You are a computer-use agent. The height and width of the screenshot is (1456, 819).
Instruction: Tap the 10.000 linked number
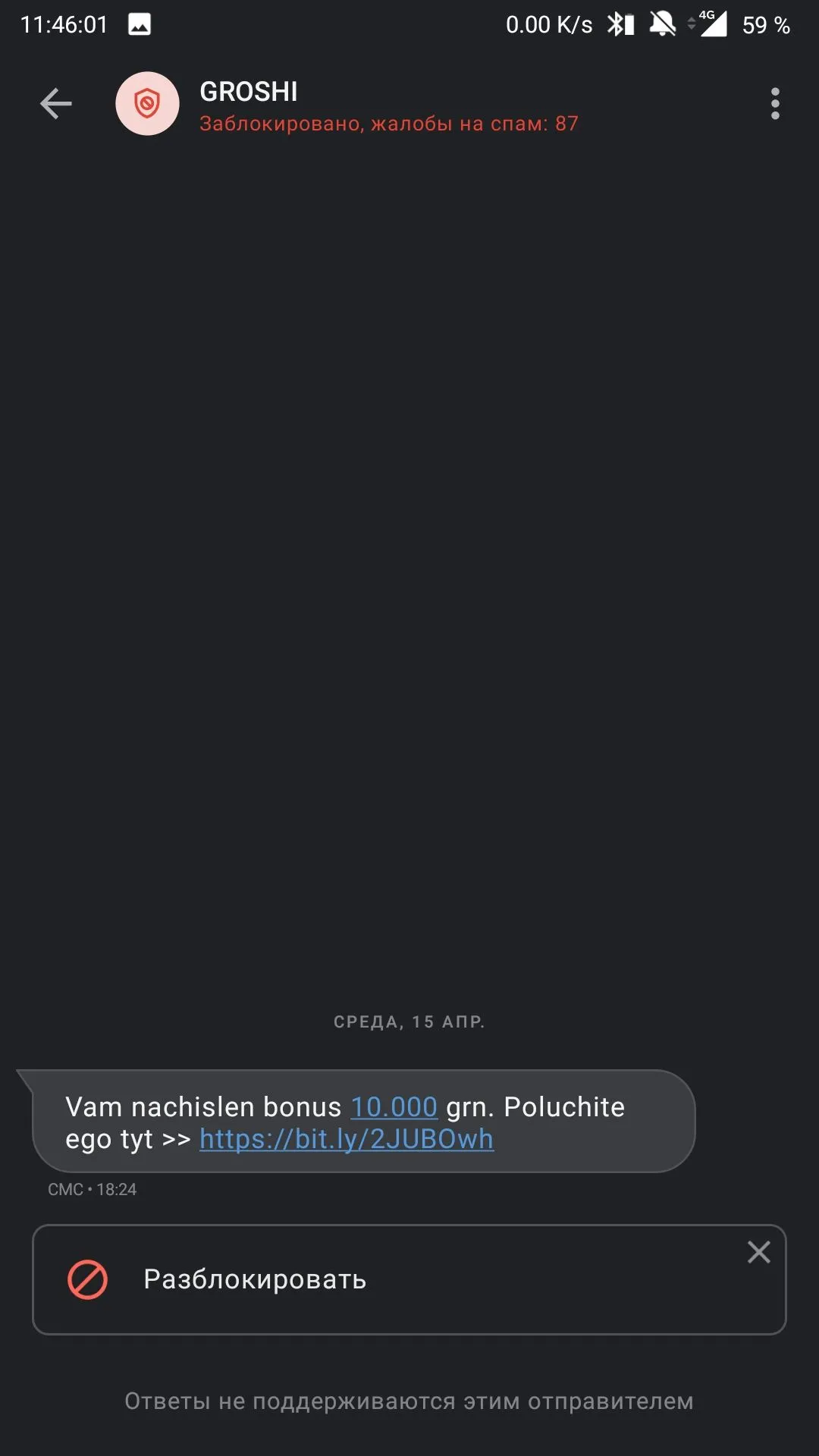pyautogui.click(x=394, y=1107)
